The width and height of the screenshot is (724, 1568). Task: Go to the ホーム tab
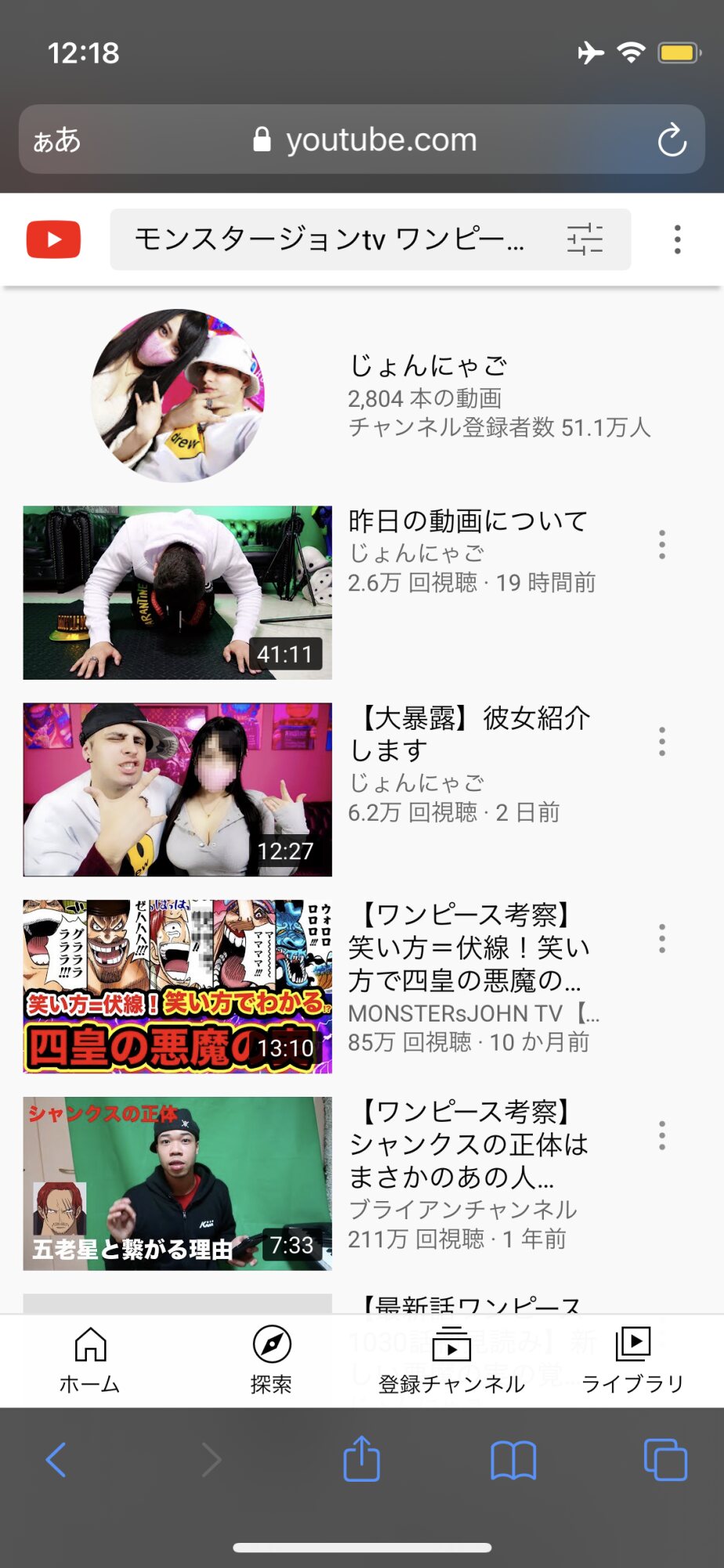tap(90, 1360)
